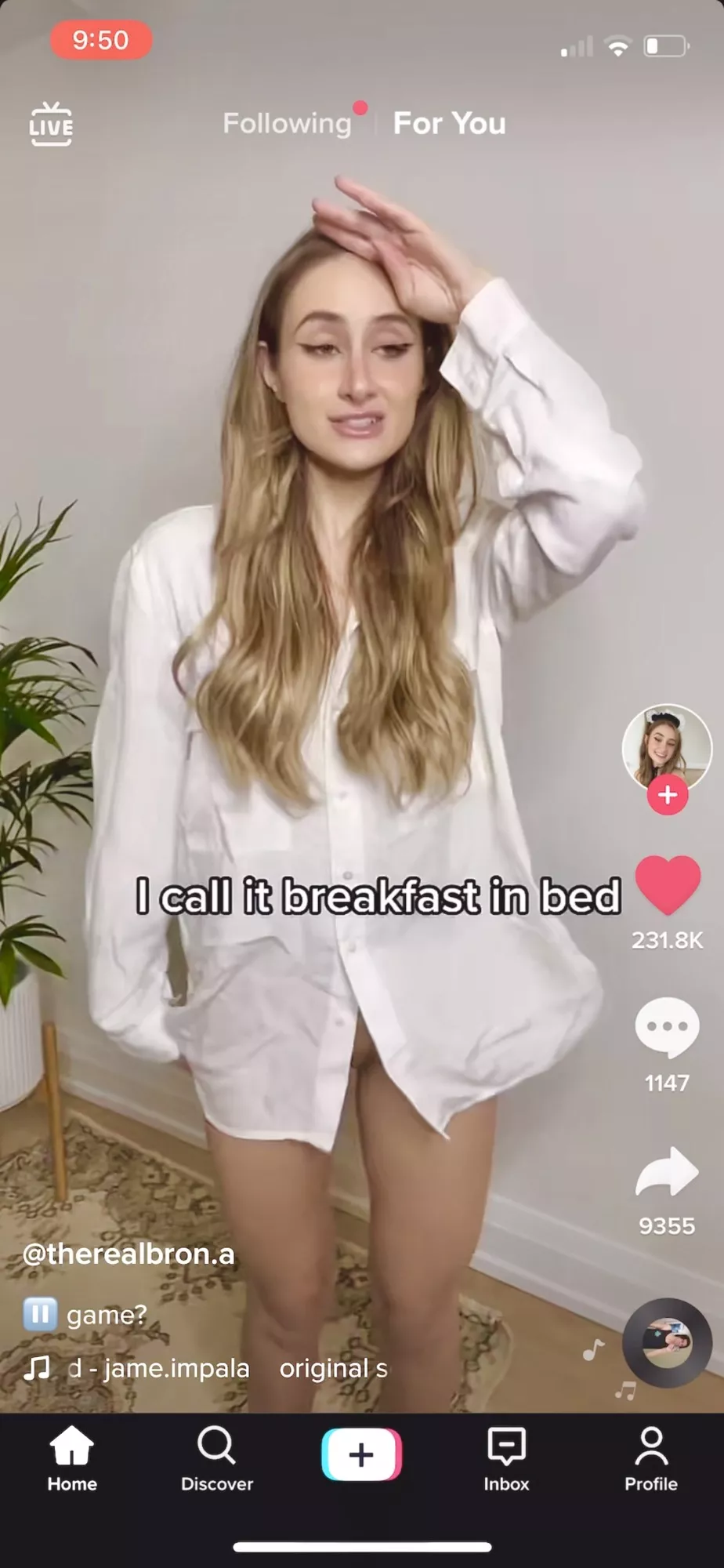The width and height of the screenshot is (724, 1568).
Task: Open the @therealbron.a username link
Action: (x=129, y=1254)
